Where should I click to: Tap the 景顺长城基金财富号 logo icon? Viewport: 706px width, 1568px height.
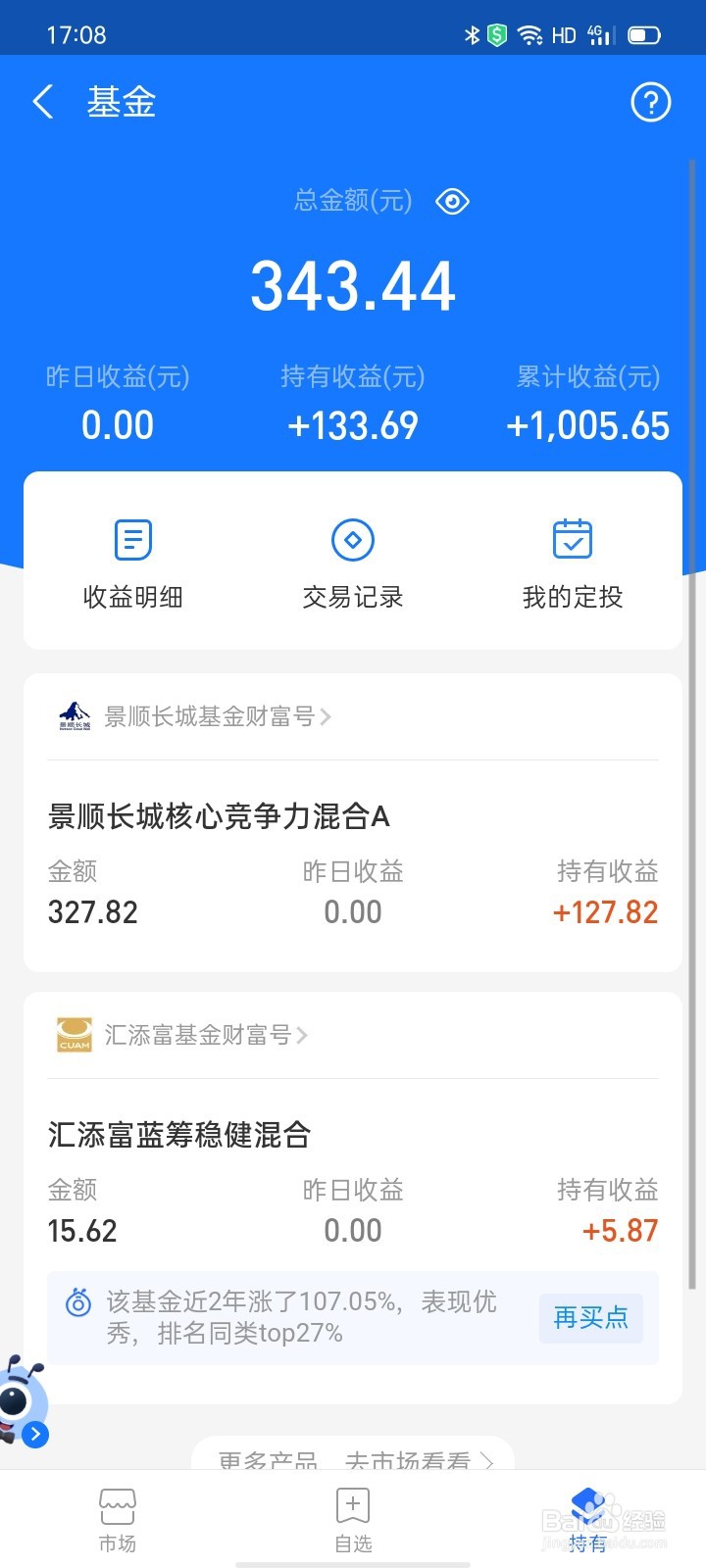(x=74, y=715)
